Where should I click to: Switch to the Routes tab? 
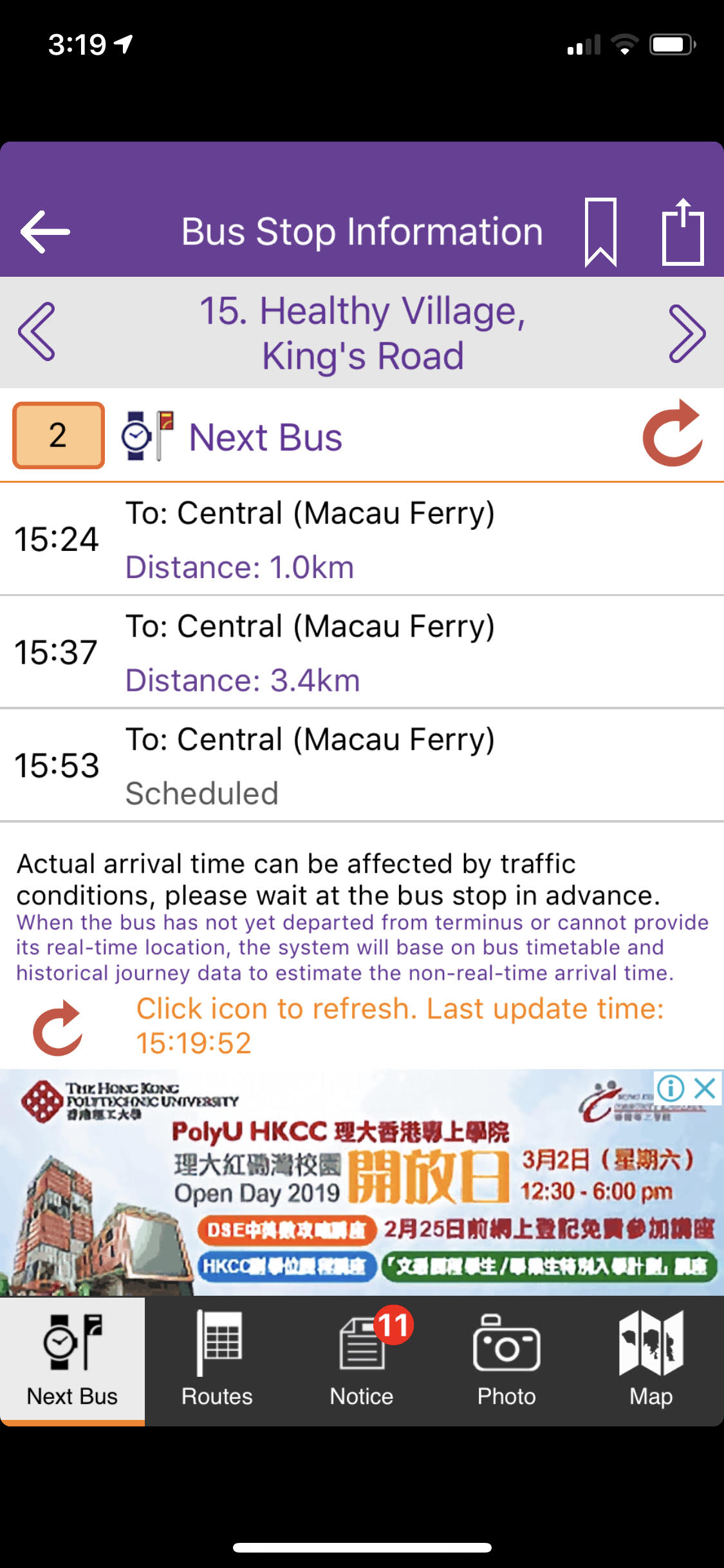(x=217, y=1360)
